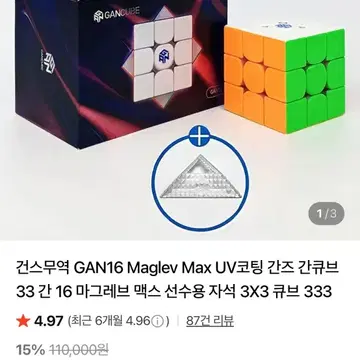Screen dimensions: 360x360
Task: Tap the info icon beside 최근 6개월 4.96
Action: point(157,322)
